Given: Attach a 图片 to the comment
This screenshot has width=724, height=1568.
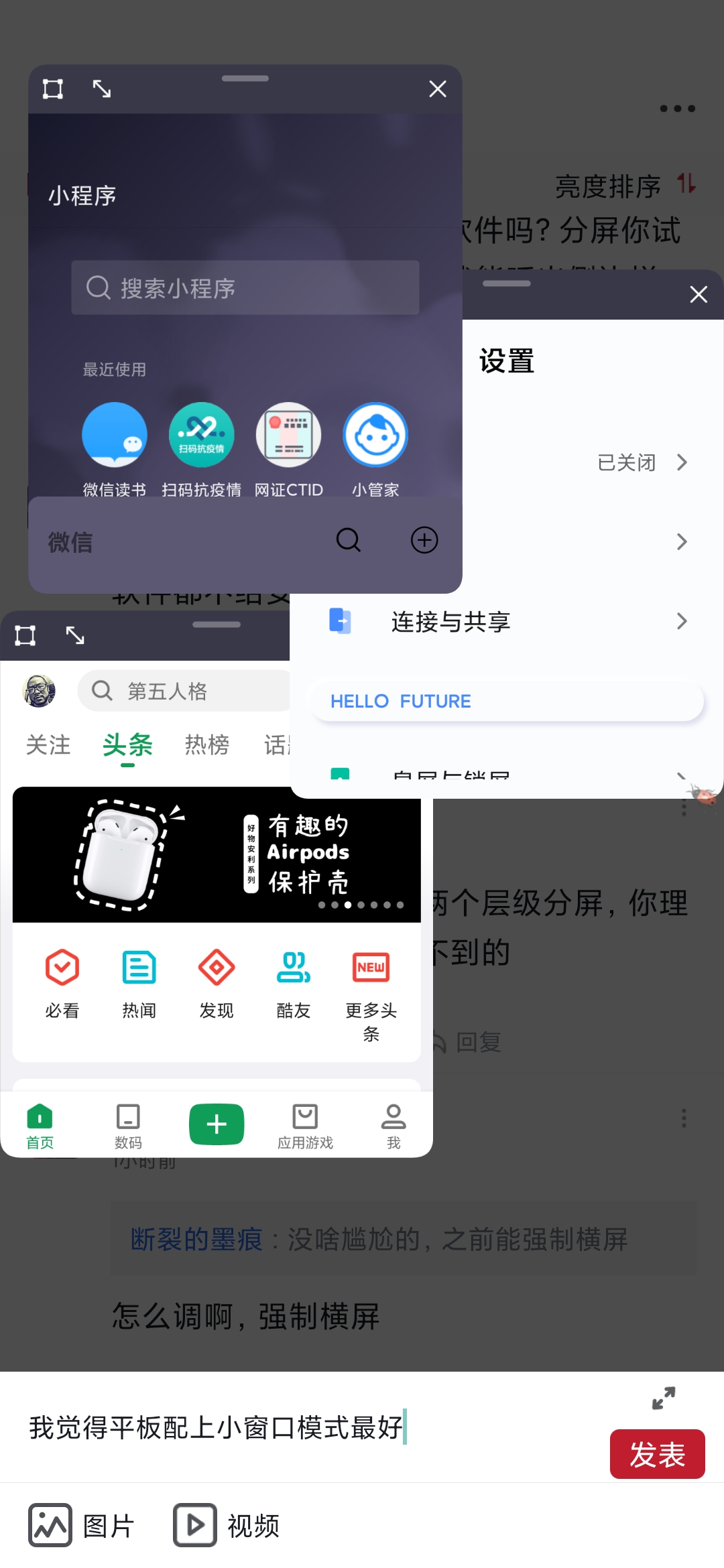Looking at the screenshot, I should [x=82, y=1525].
